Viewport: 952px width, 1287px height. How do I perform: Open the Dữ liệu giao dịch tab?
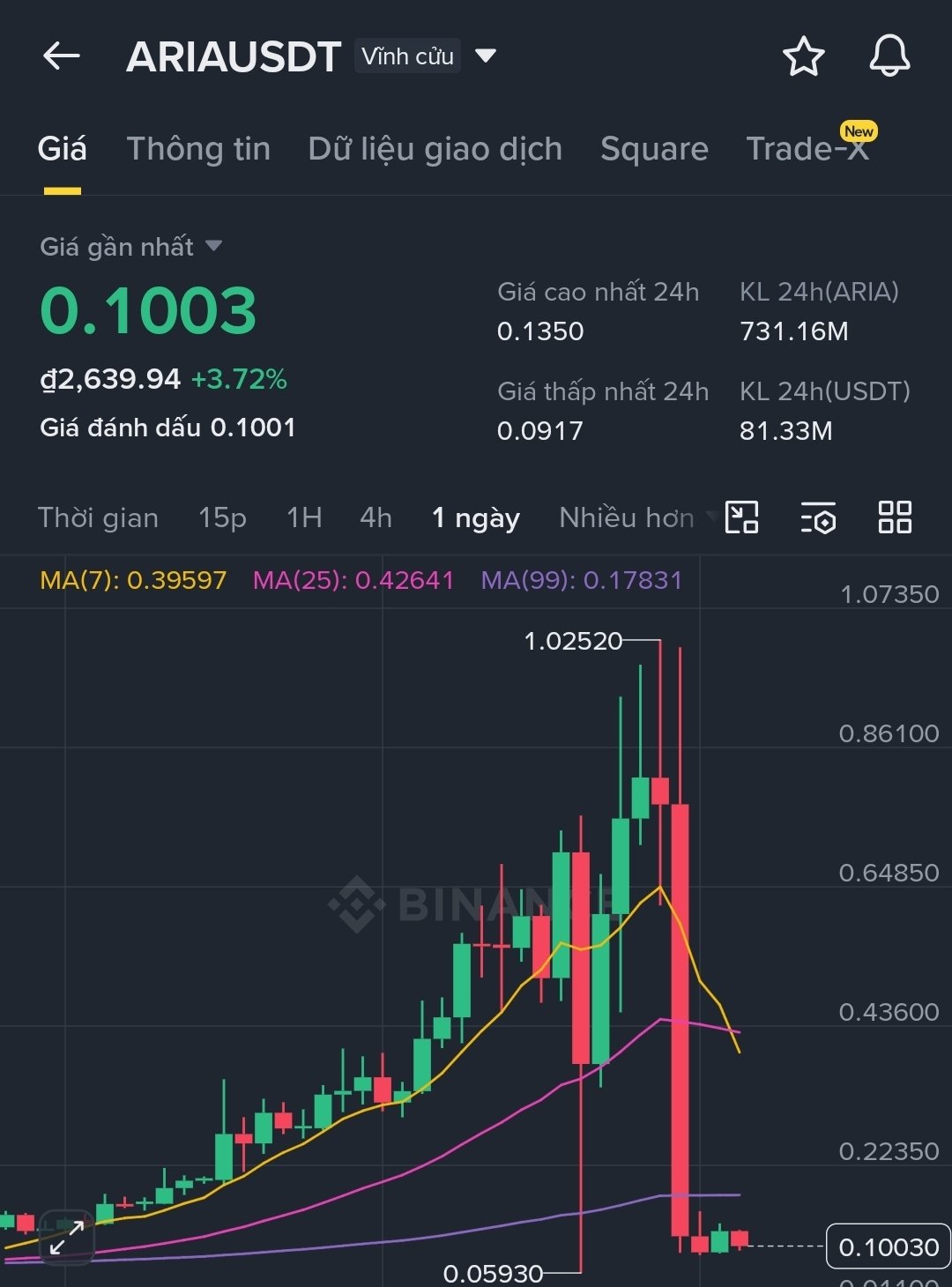[x=435, y=149]
